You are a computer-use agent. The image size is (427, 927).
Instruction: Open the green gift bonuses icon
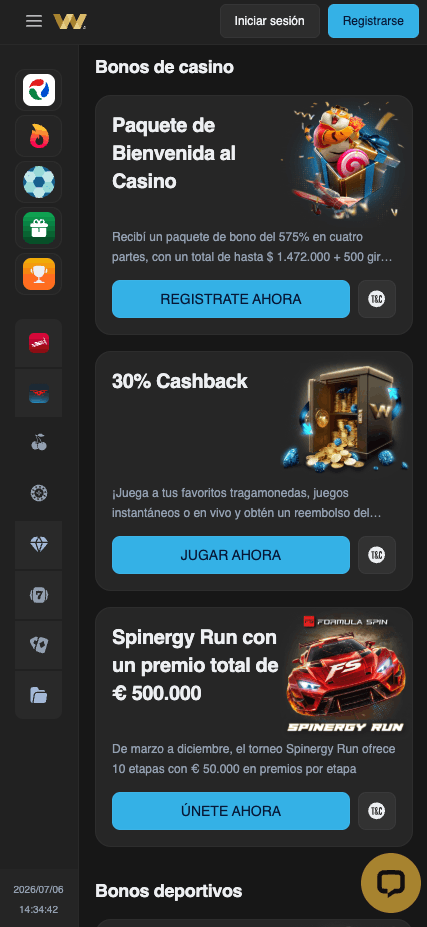pyautogui.click(x=38, y=228)
